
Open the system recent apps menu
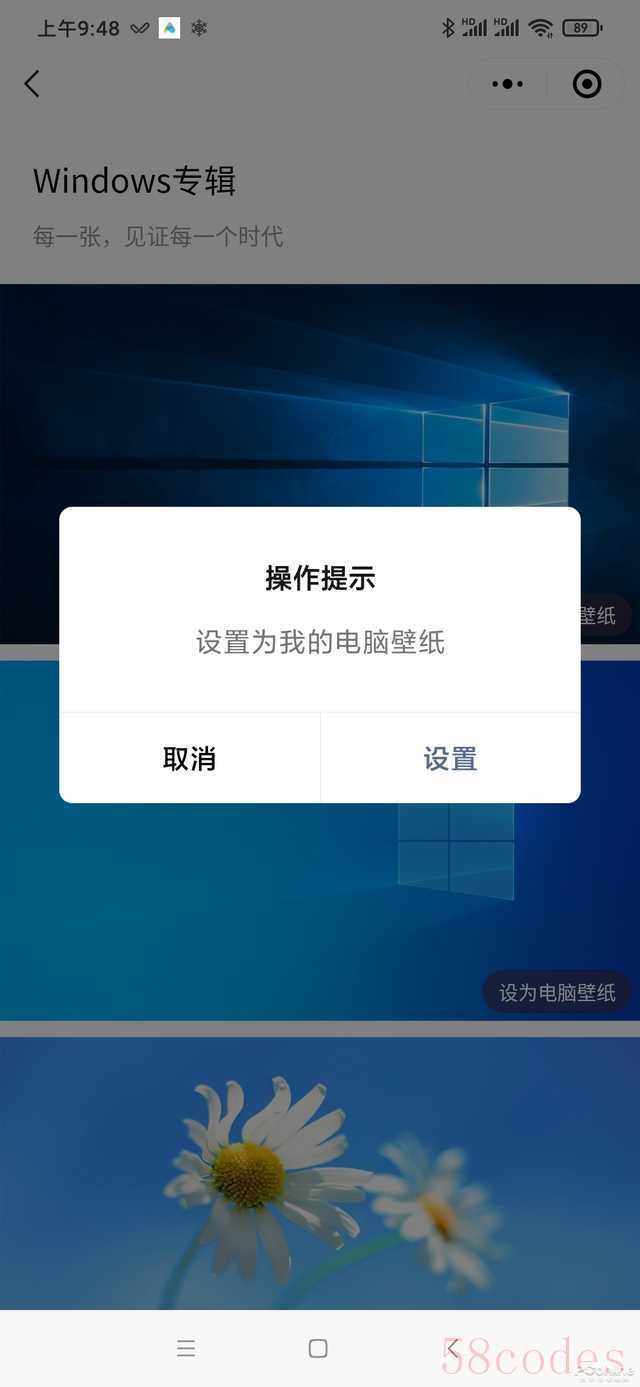[186, 1348]
